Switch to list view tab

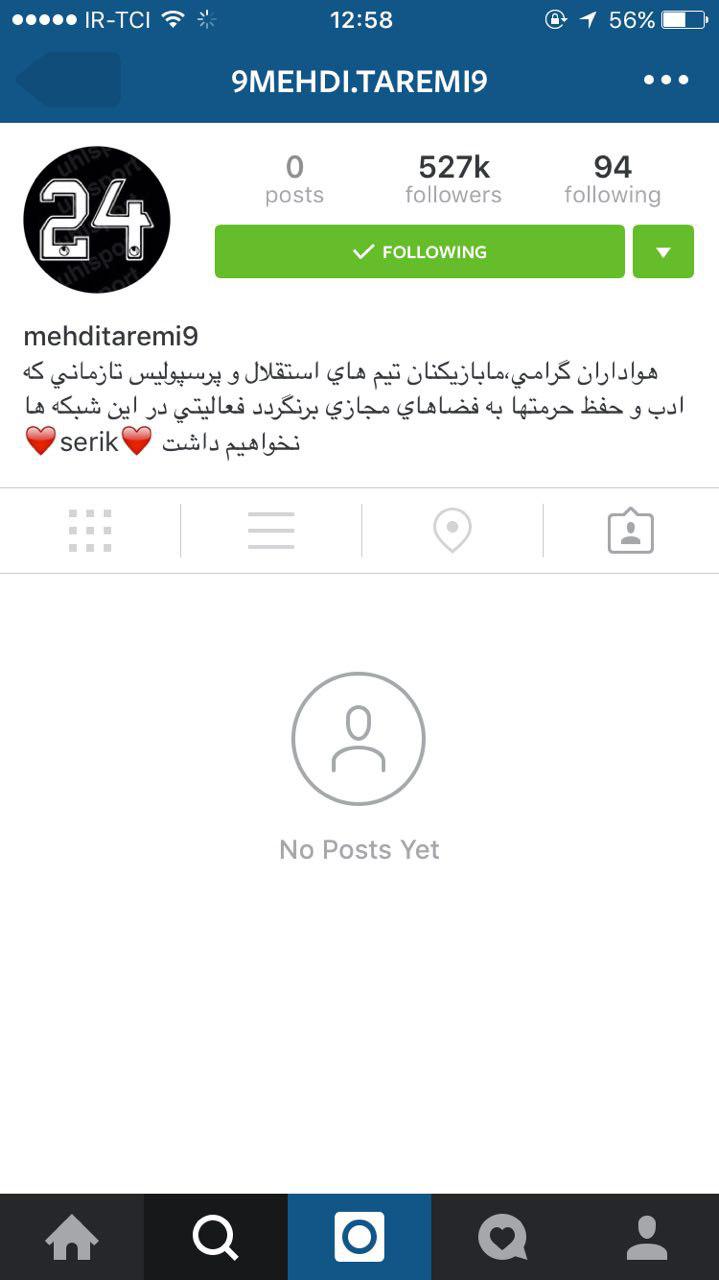(271, 531)
